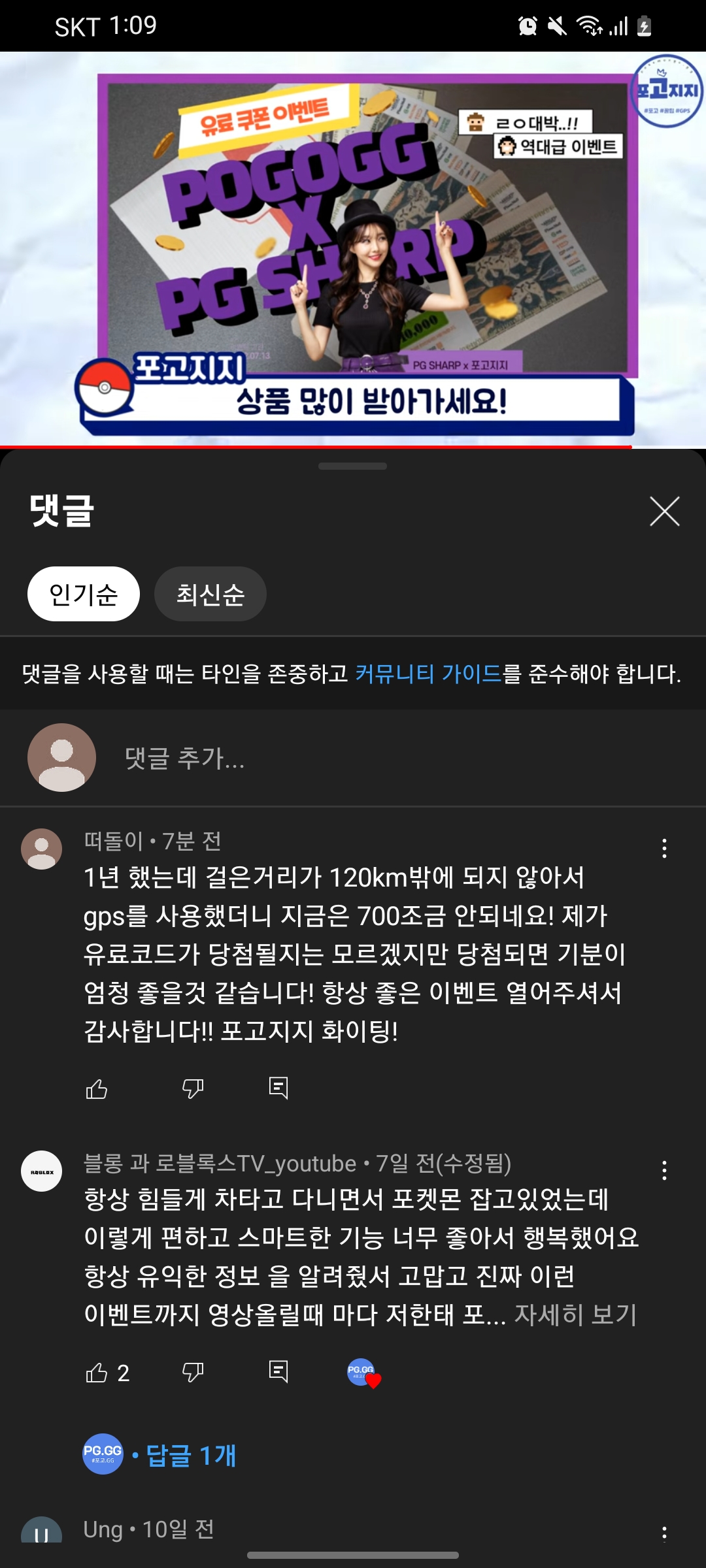Like 떠돌이's comment
The image size is (706, 1568).
97,1088
